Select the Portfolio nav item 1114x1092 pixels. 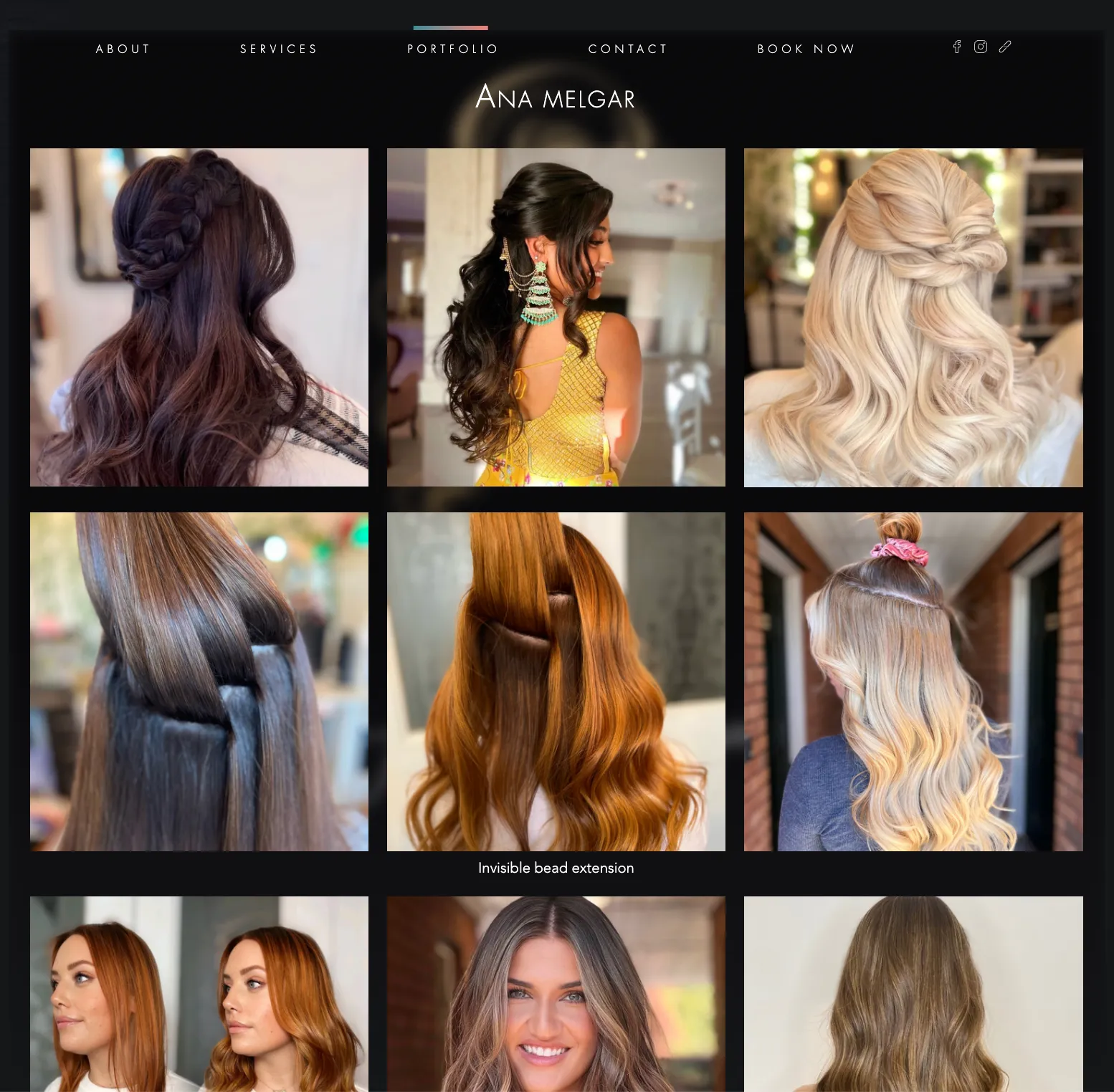(x=452, y=49)
